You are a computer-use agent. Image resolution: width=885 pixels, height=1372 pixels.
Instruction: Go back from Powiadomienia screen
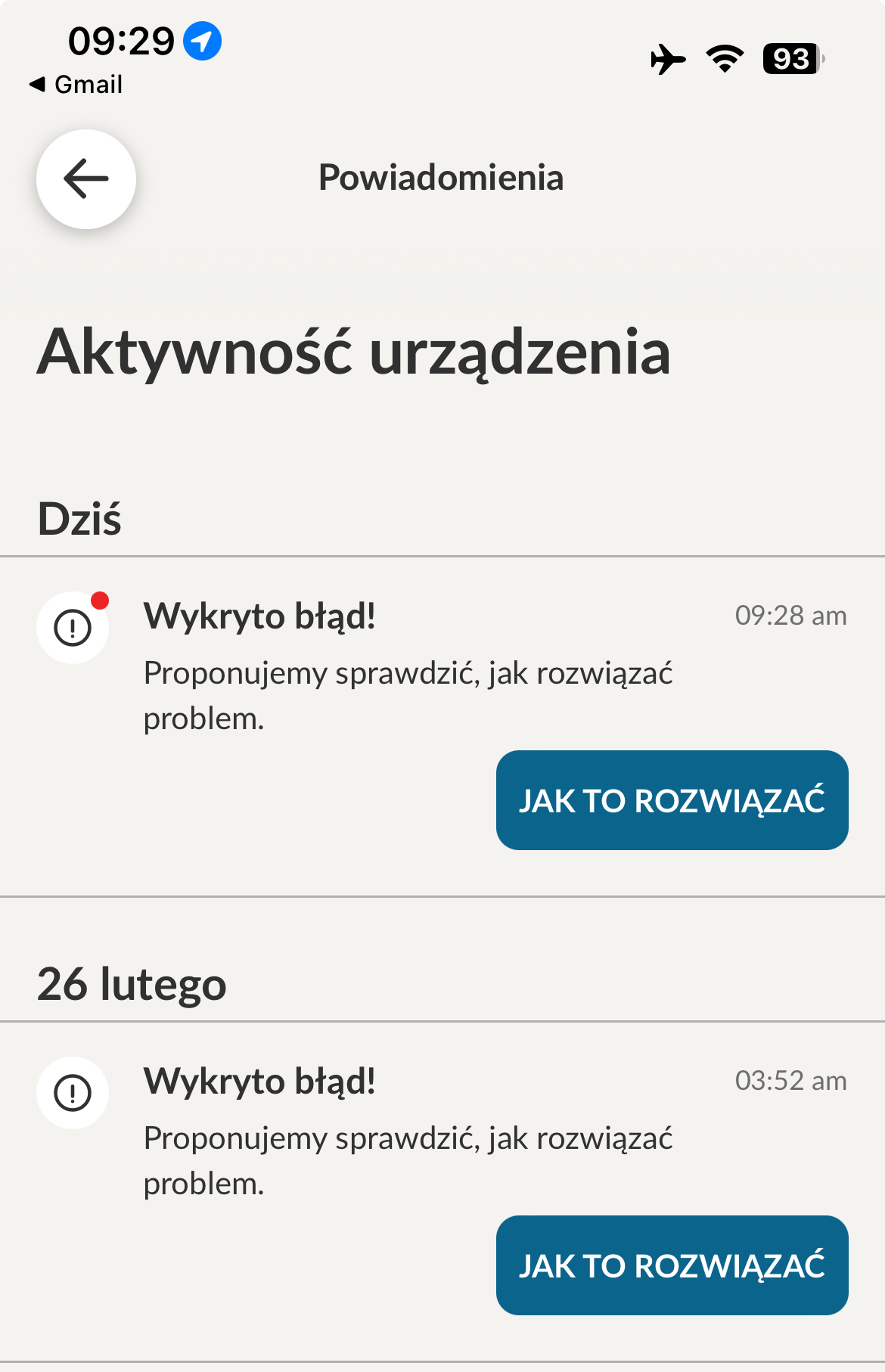86,179
